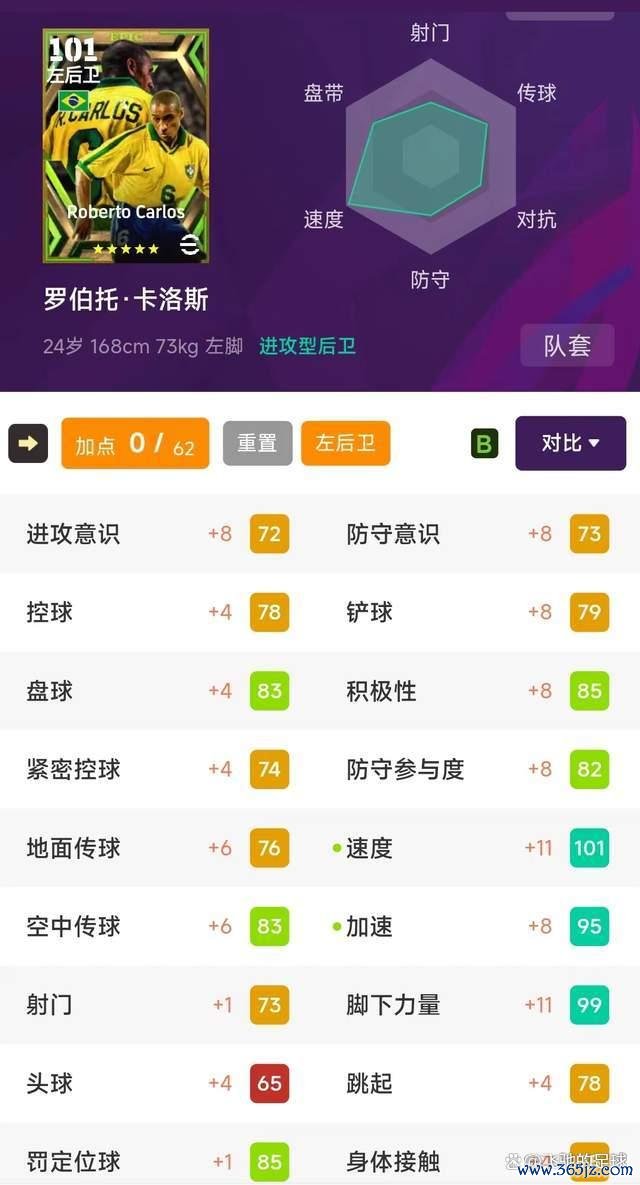This screenshot has width=640, height=1185.
Task: Expand the 对比 compare dropdown
Action: tap(570, 443)
